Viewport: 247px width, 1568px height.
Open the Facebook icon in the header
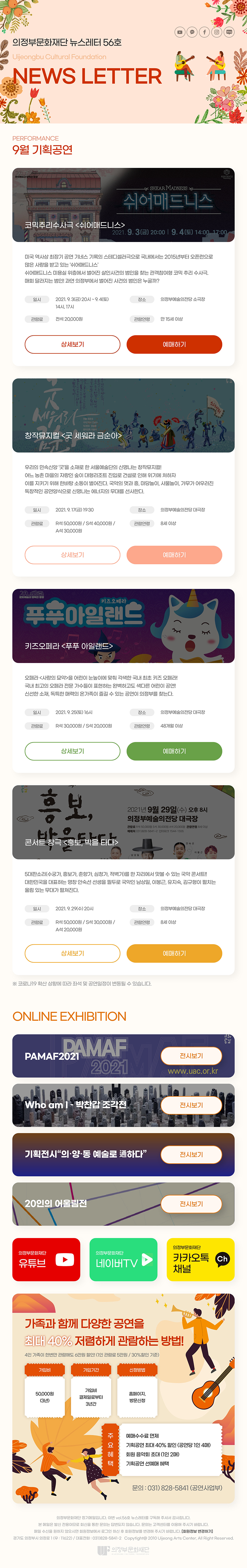click(204, 32)
